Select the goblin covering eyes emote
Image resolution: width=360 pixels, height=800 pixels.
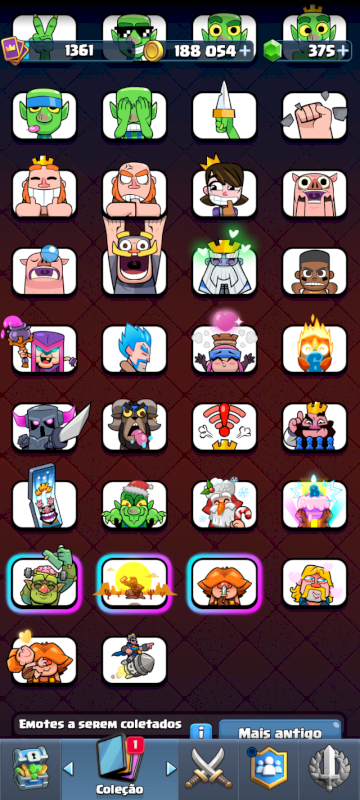(x=135, y=115)
